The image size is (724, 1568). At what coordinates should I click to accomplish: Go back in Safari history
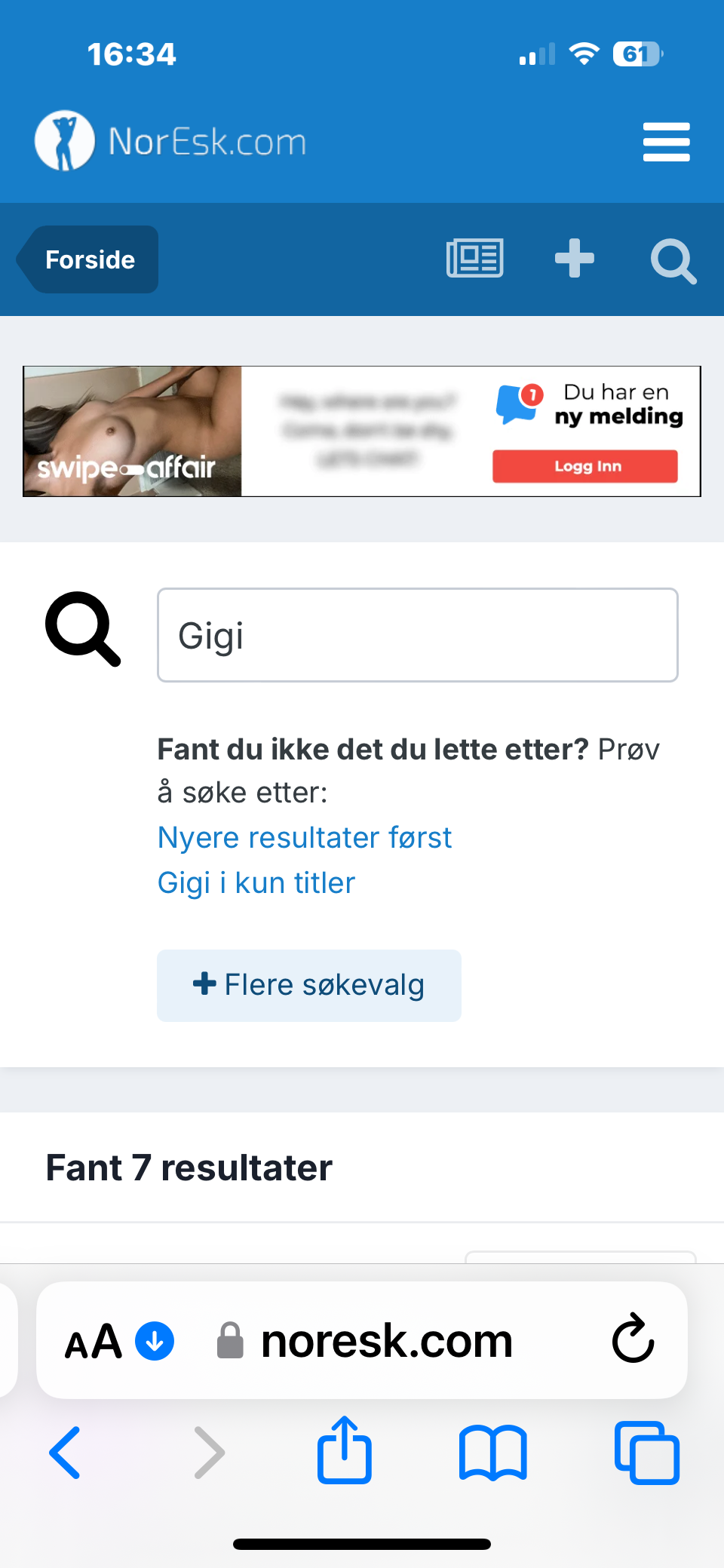65,1452
